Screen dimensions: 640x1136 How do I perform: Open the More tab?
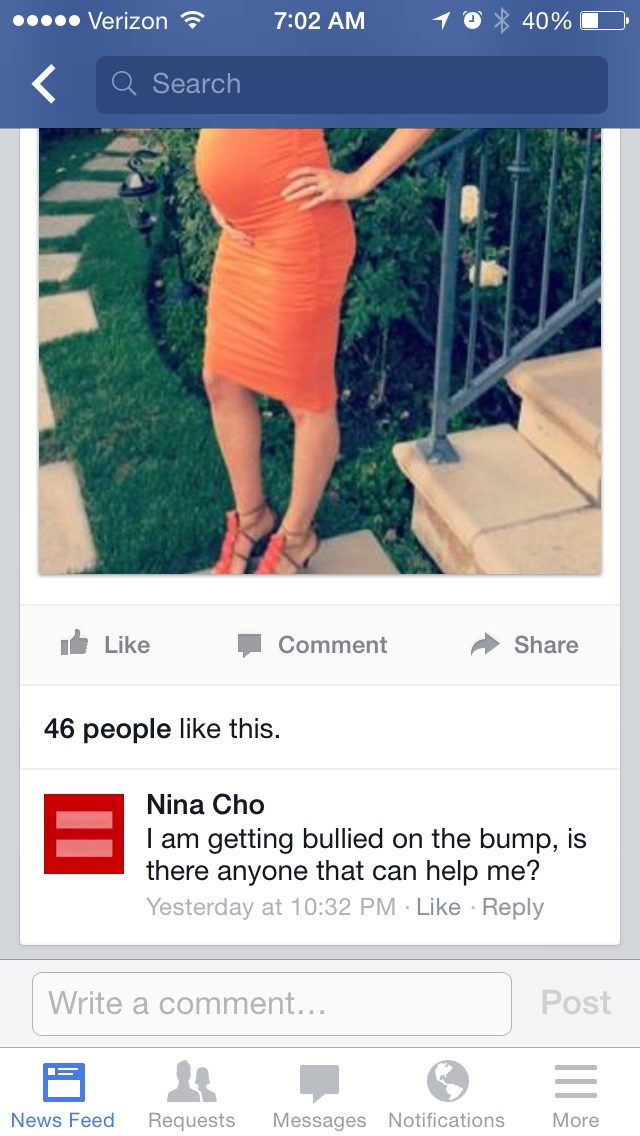pos(576,1096)
